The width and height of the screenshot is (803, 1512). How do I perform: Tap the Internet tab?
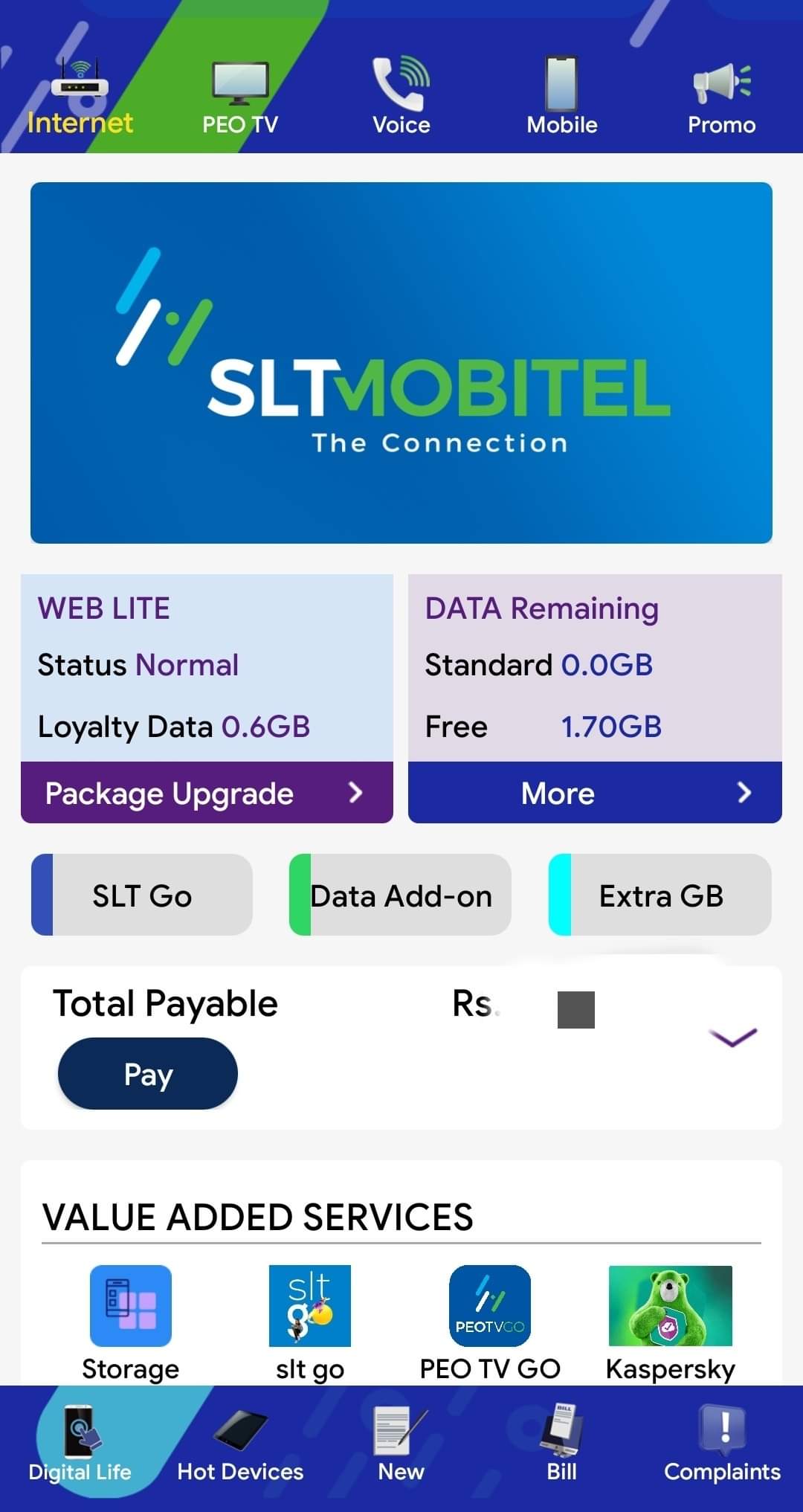point(80,97)
